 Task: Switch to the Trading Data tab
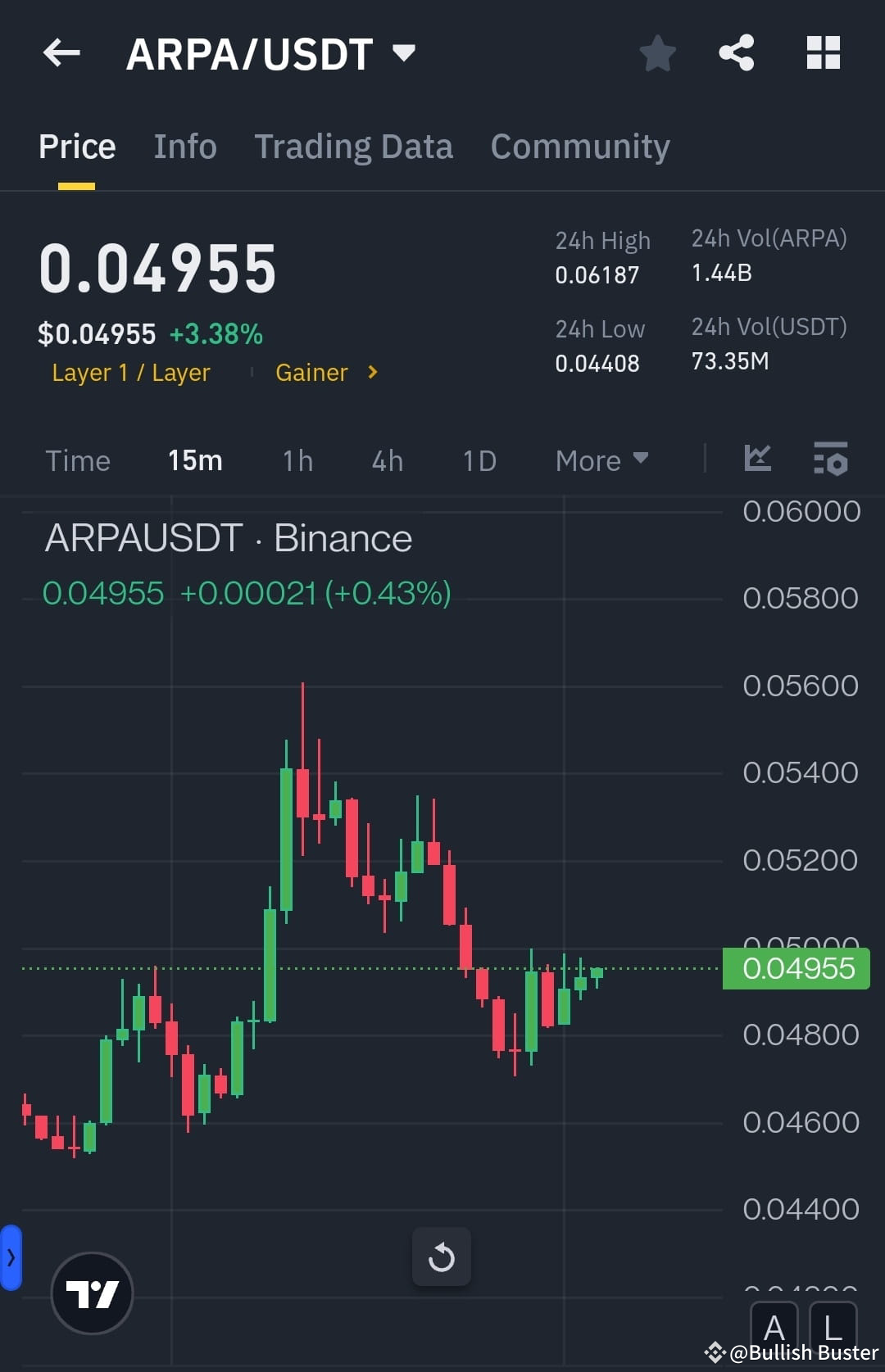354,146
